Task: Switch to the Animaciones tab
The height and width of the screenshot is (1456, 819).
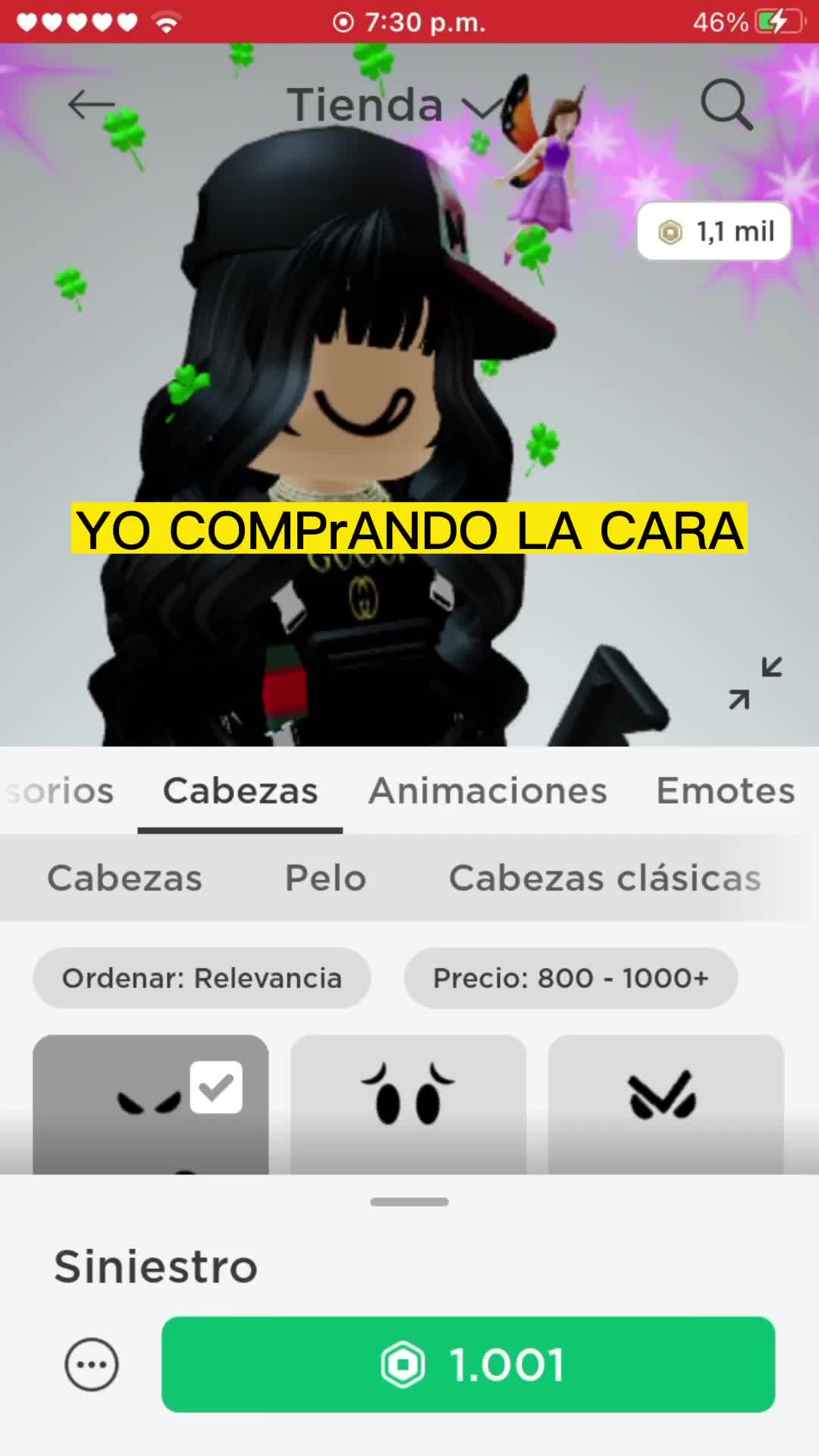Action: pos(488,791)
